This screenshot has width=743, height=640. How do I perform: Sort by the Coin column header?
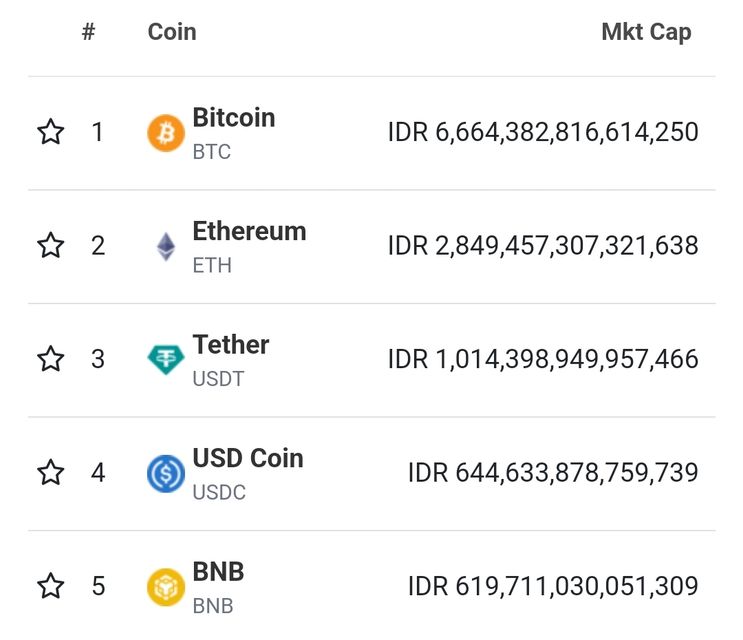pyautogui.click(x=172, y=32)
